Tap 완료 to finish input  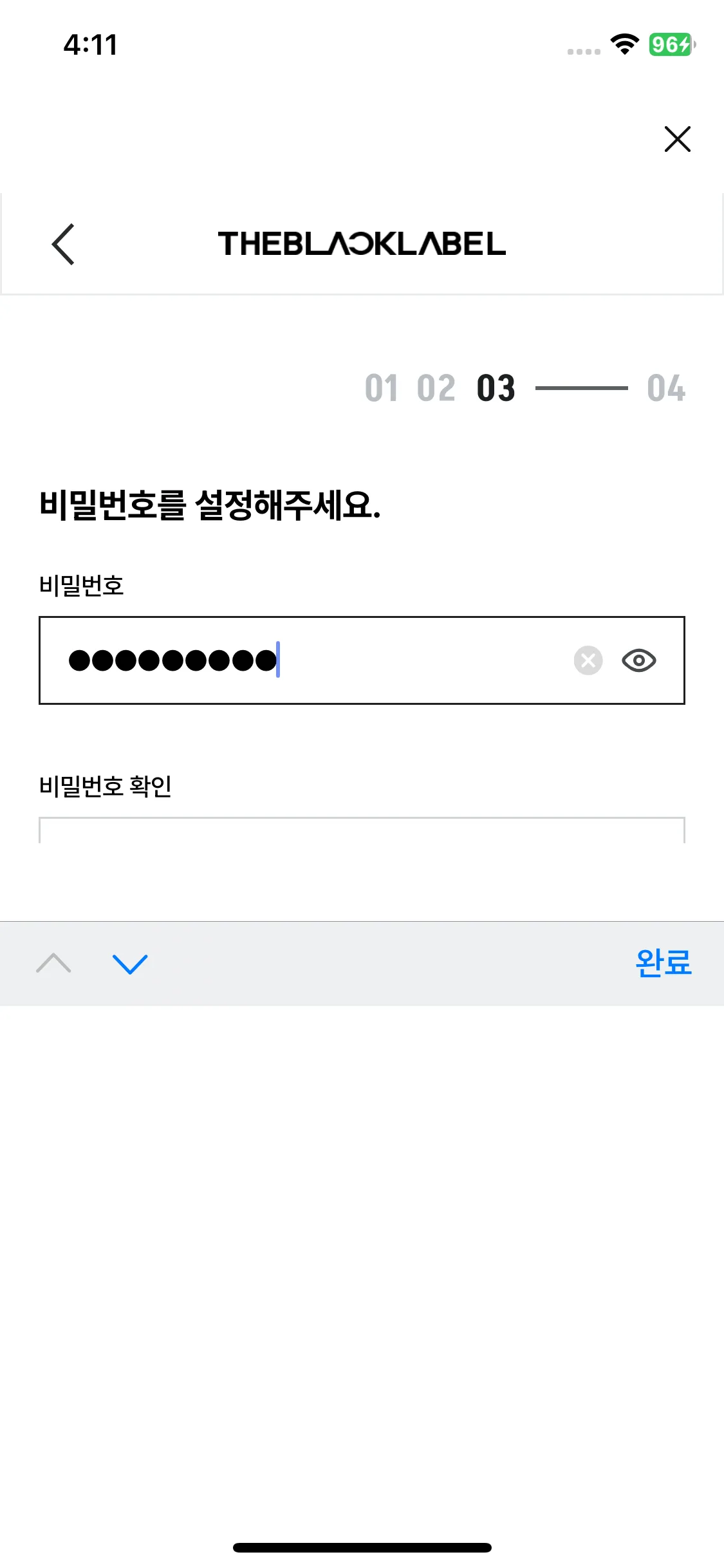coord(664,964)
